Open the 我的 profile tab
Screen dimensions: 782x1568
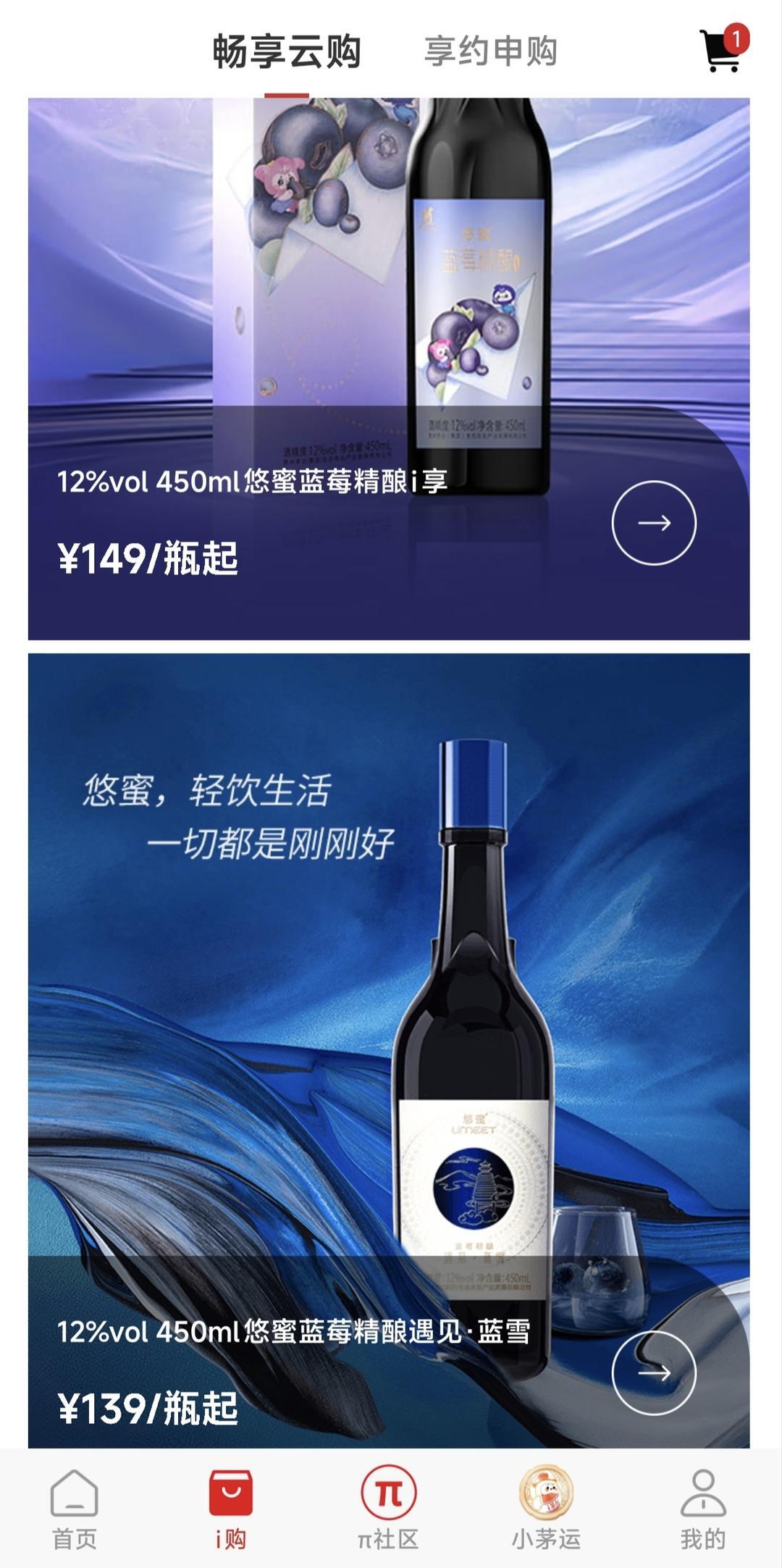click(x=702, y=1509)
